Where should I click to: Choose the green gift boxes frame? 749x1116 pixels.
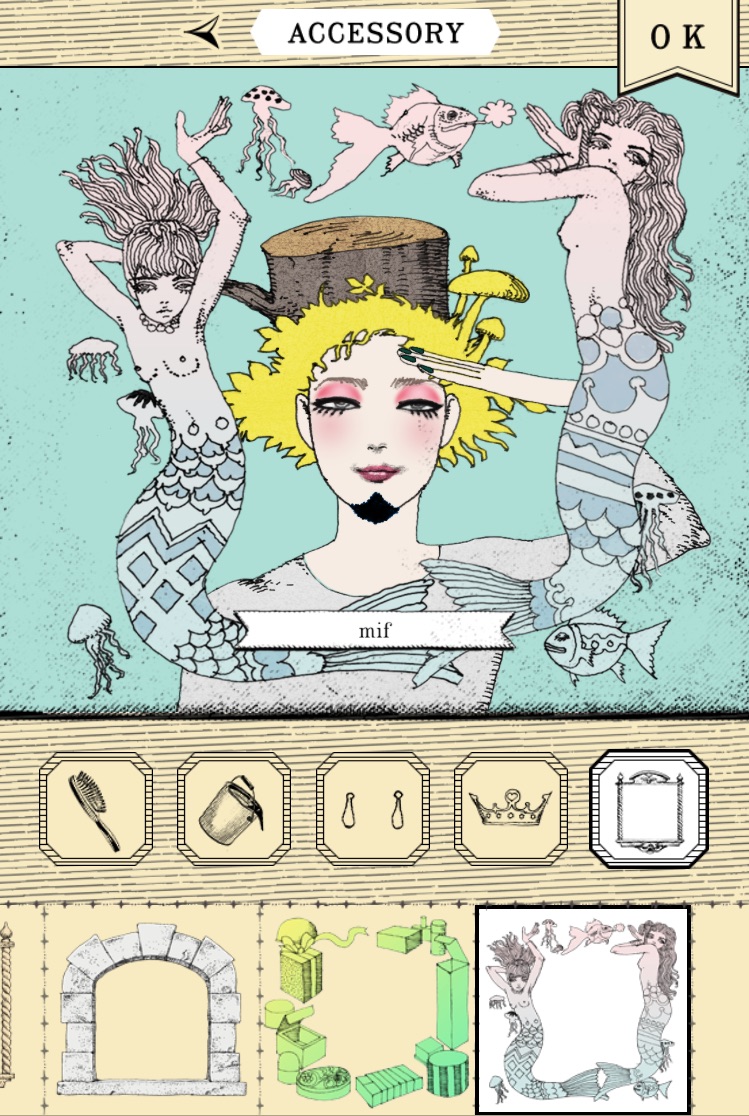tap(365, 1008)
